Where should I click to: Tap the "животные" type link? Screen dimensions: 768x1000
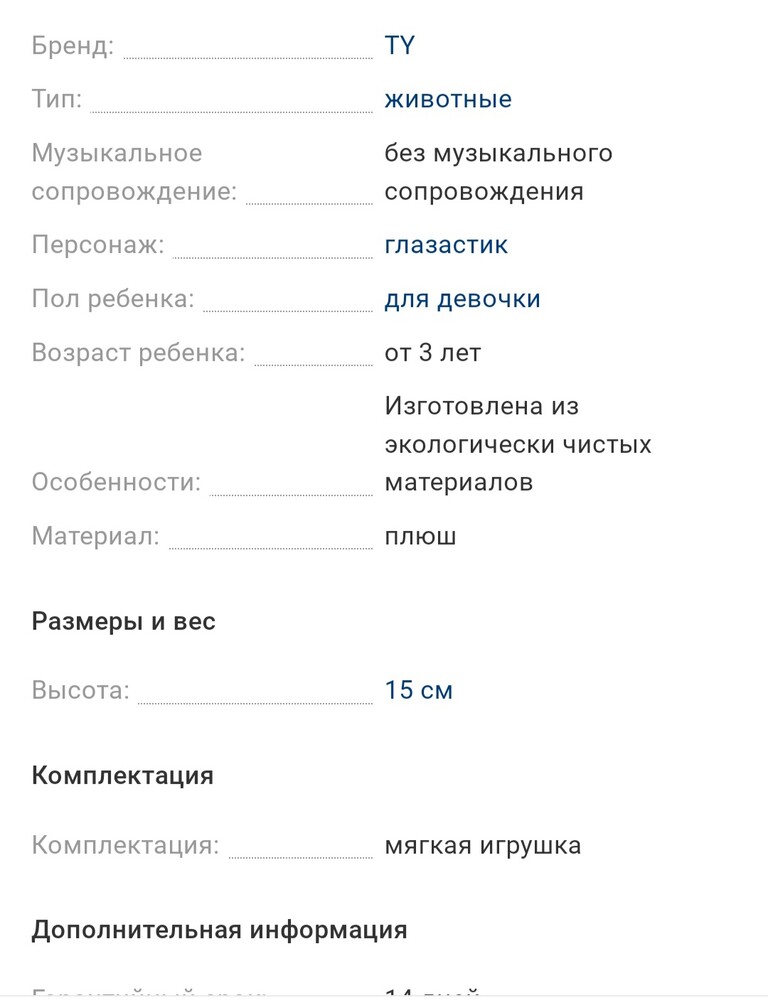click(x=448, y=99)
